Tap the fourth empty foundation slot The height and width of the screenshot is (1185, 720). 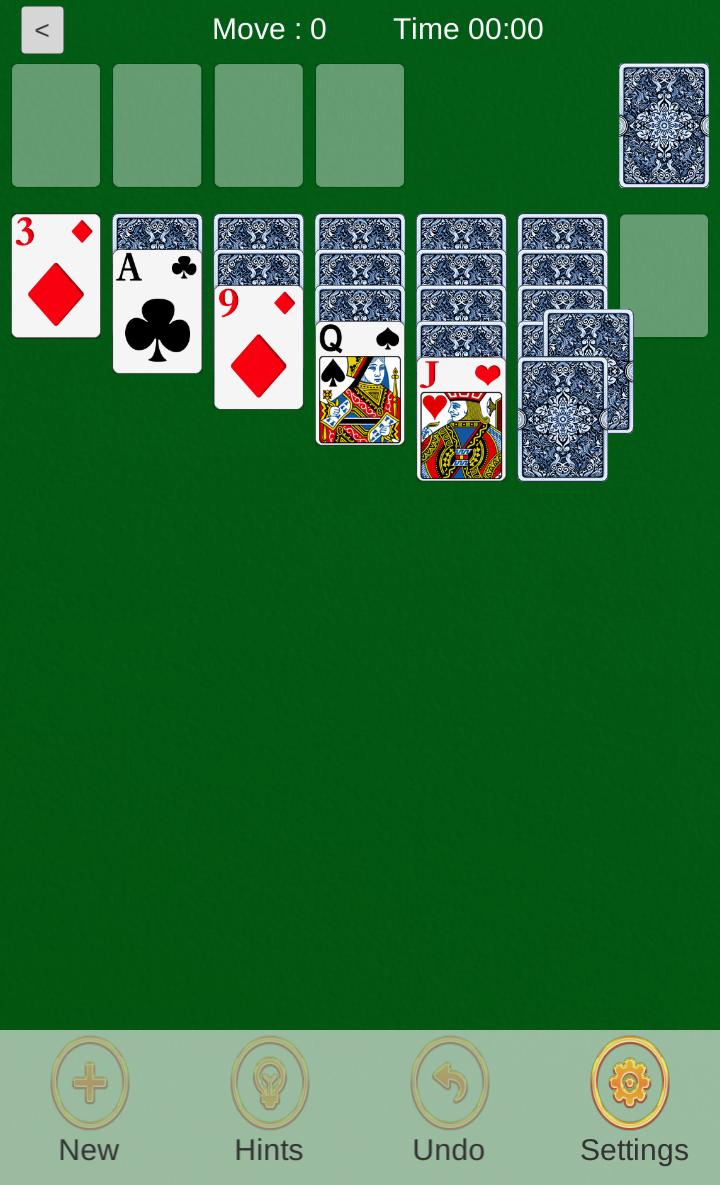(x=359, y=125)
